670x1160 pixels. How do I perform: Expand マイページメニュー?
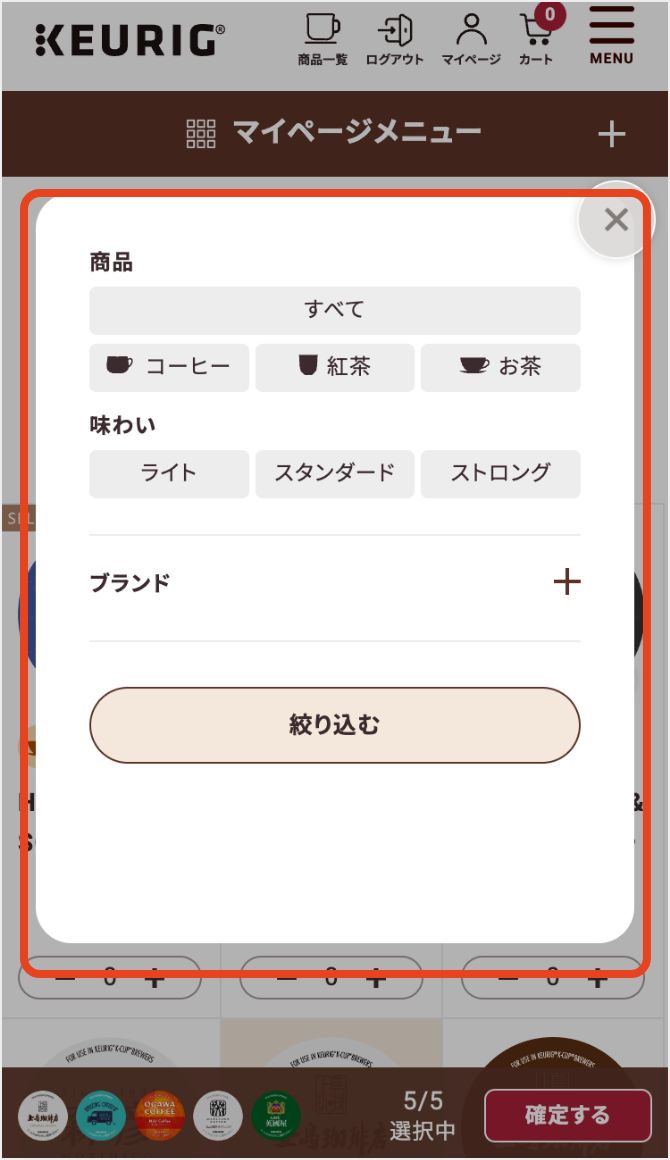[x=611, y=134]
